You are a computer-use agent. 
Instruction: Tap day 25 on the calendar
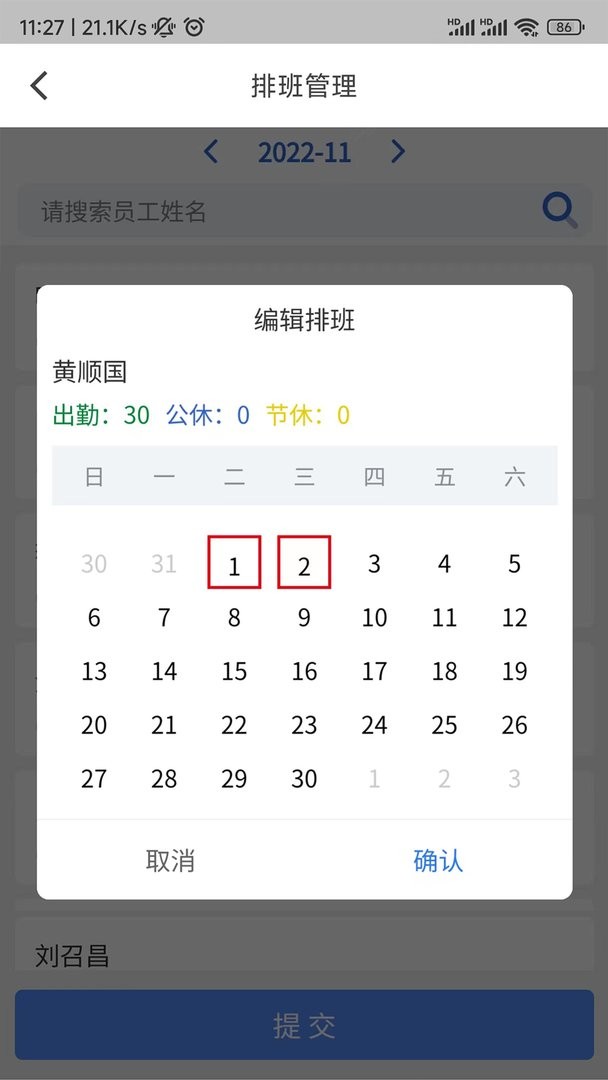click(444, 725)
